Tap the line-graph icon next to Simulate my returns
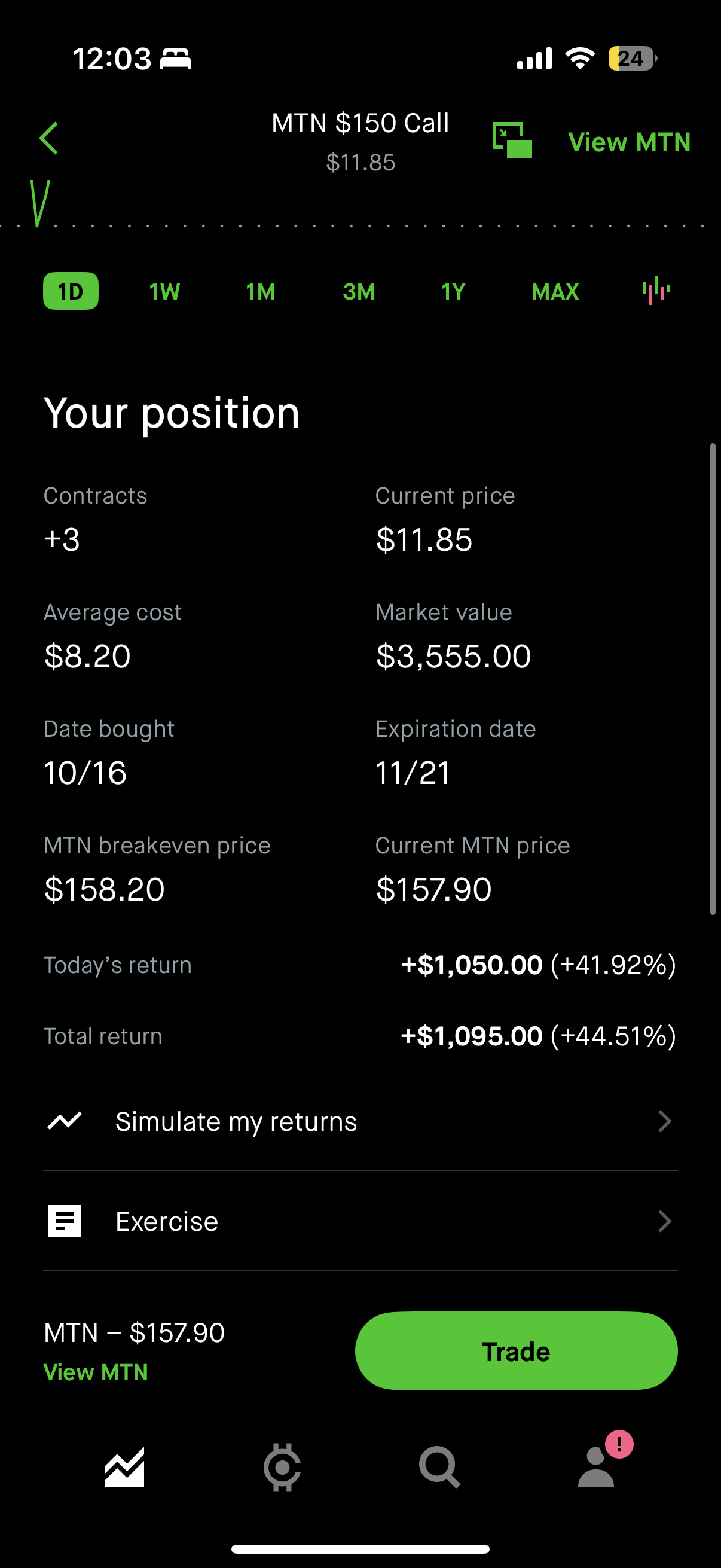Image resolution: width=721 pixels, height=1568 pixels. (x=65, y=1121)
